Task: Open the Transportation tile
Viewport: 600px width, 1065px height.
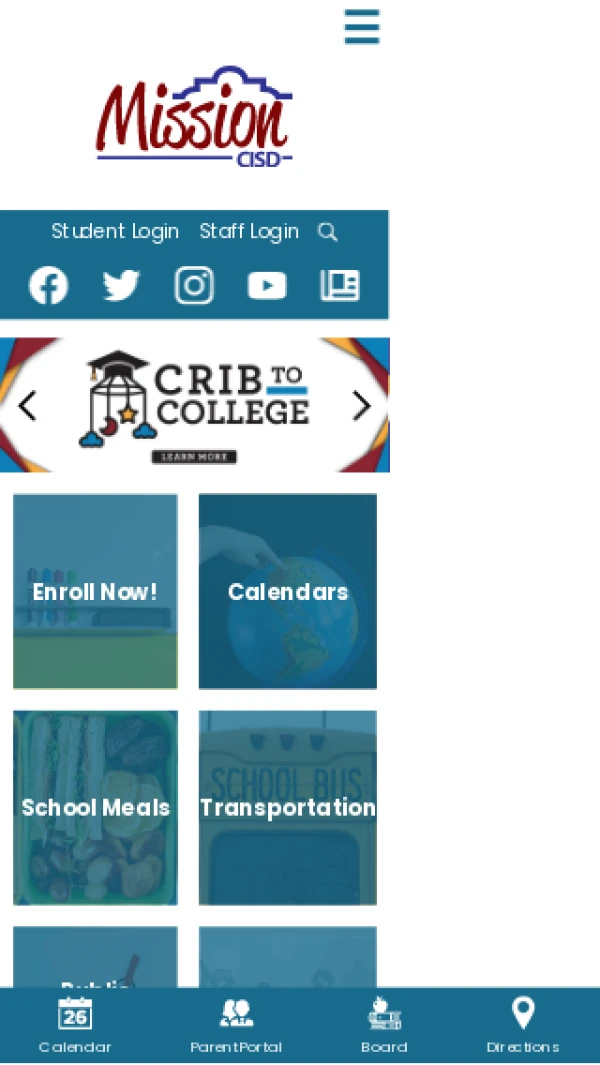Action: [288, 807]
